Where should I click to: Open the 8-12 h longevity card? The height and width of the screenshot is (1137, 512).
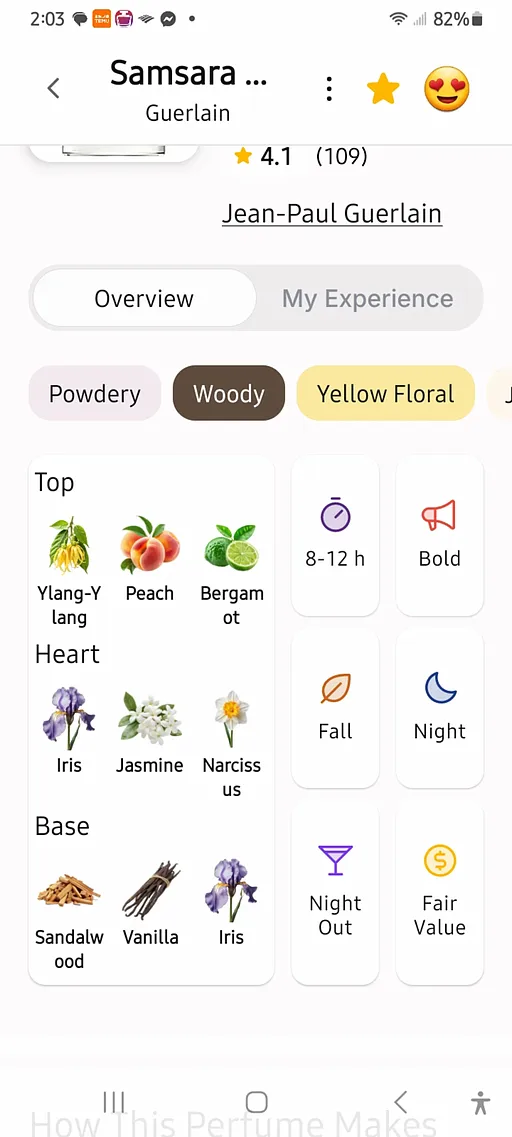335,535
